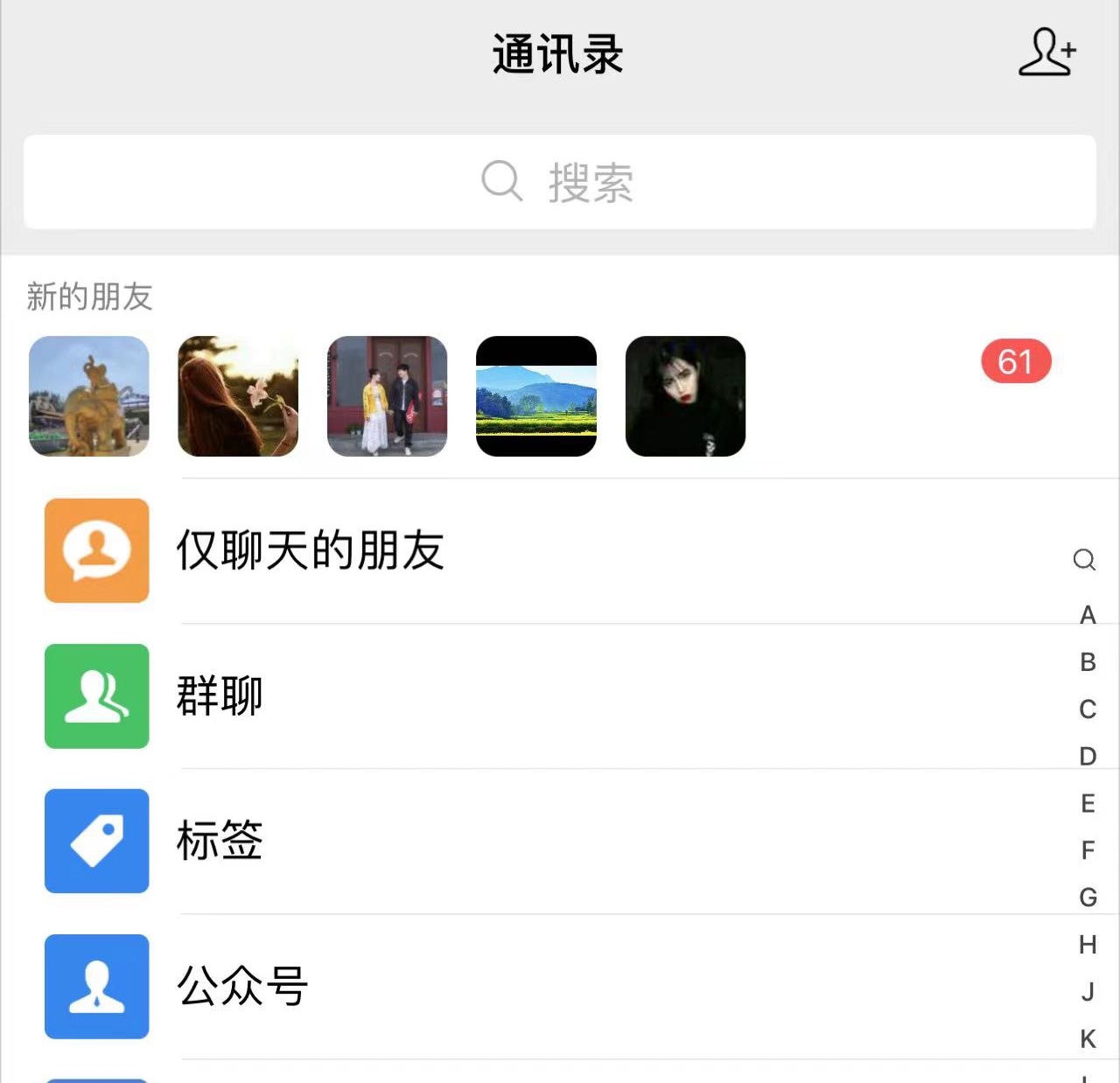View the 61 new friend requests

coord(1015,362)
